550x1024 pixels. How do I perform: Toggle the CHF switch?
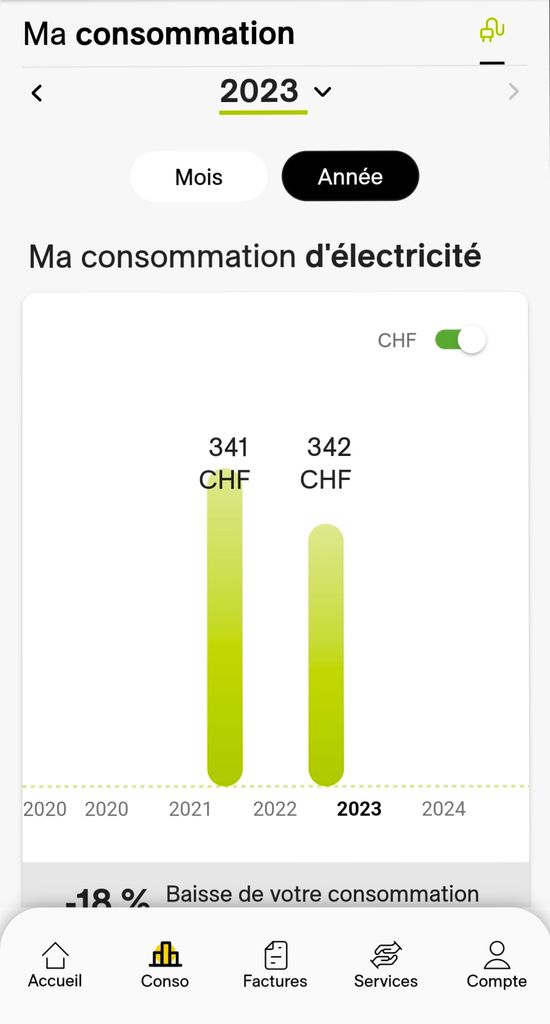461,340
